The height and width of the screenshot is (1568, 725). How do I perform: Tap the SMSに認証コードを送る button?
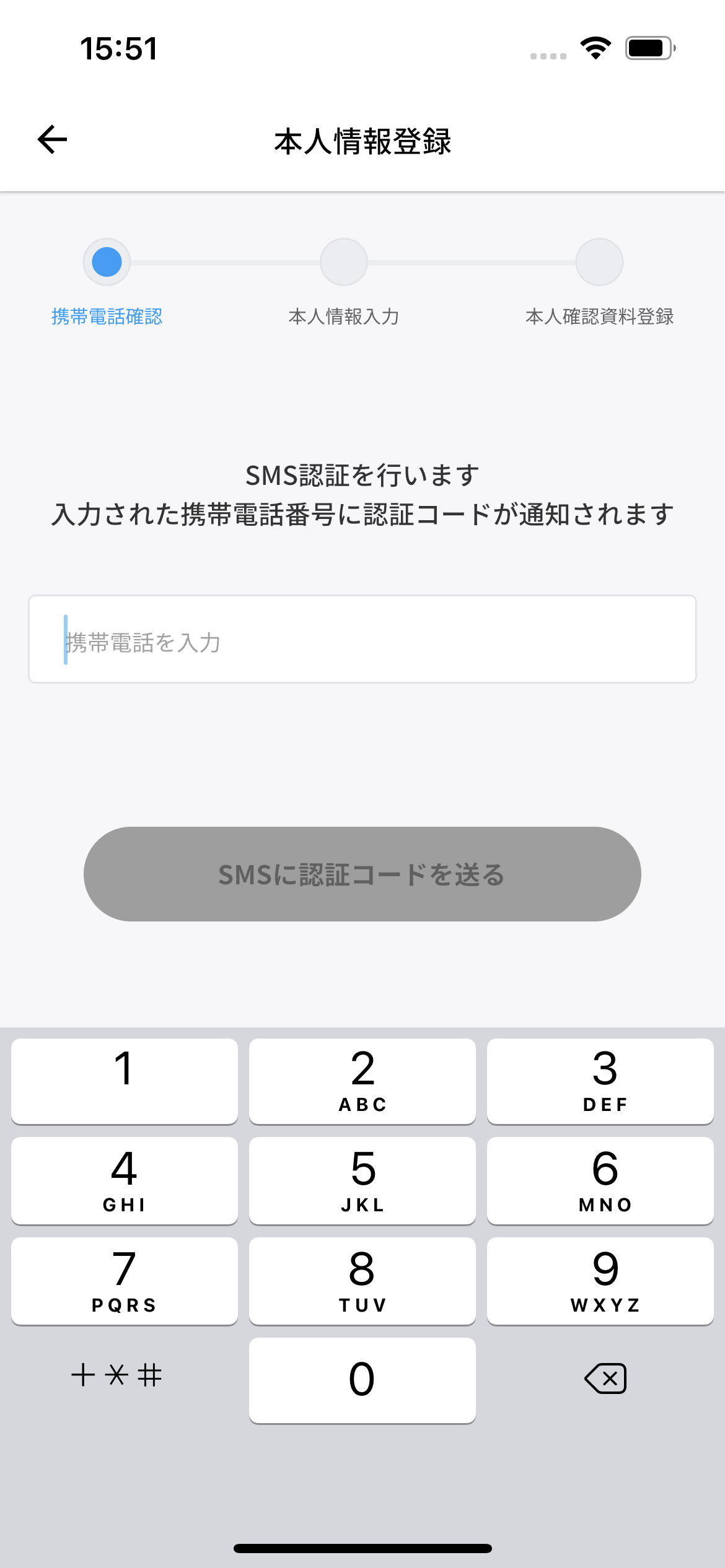(x=362, y=874)
